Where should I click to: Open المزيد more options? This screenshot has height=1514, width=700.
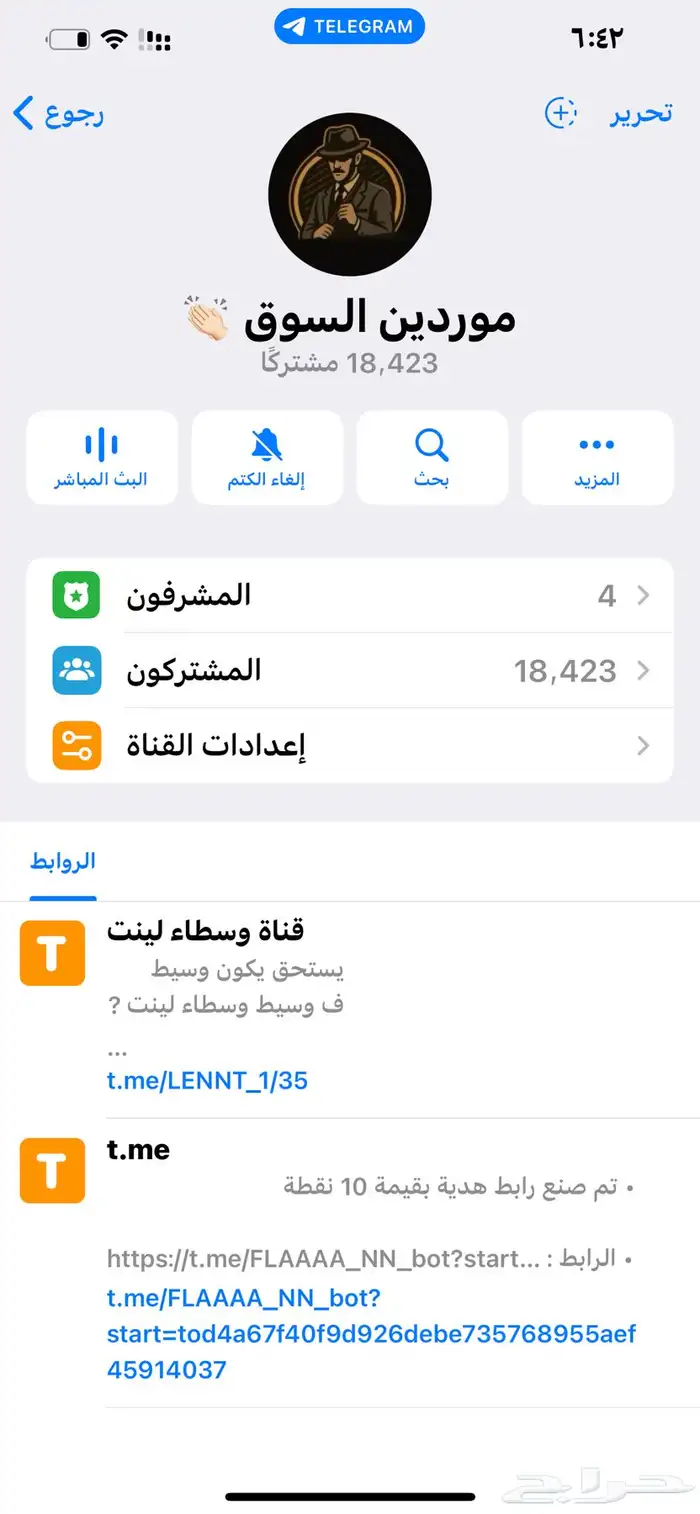point(597,458)
